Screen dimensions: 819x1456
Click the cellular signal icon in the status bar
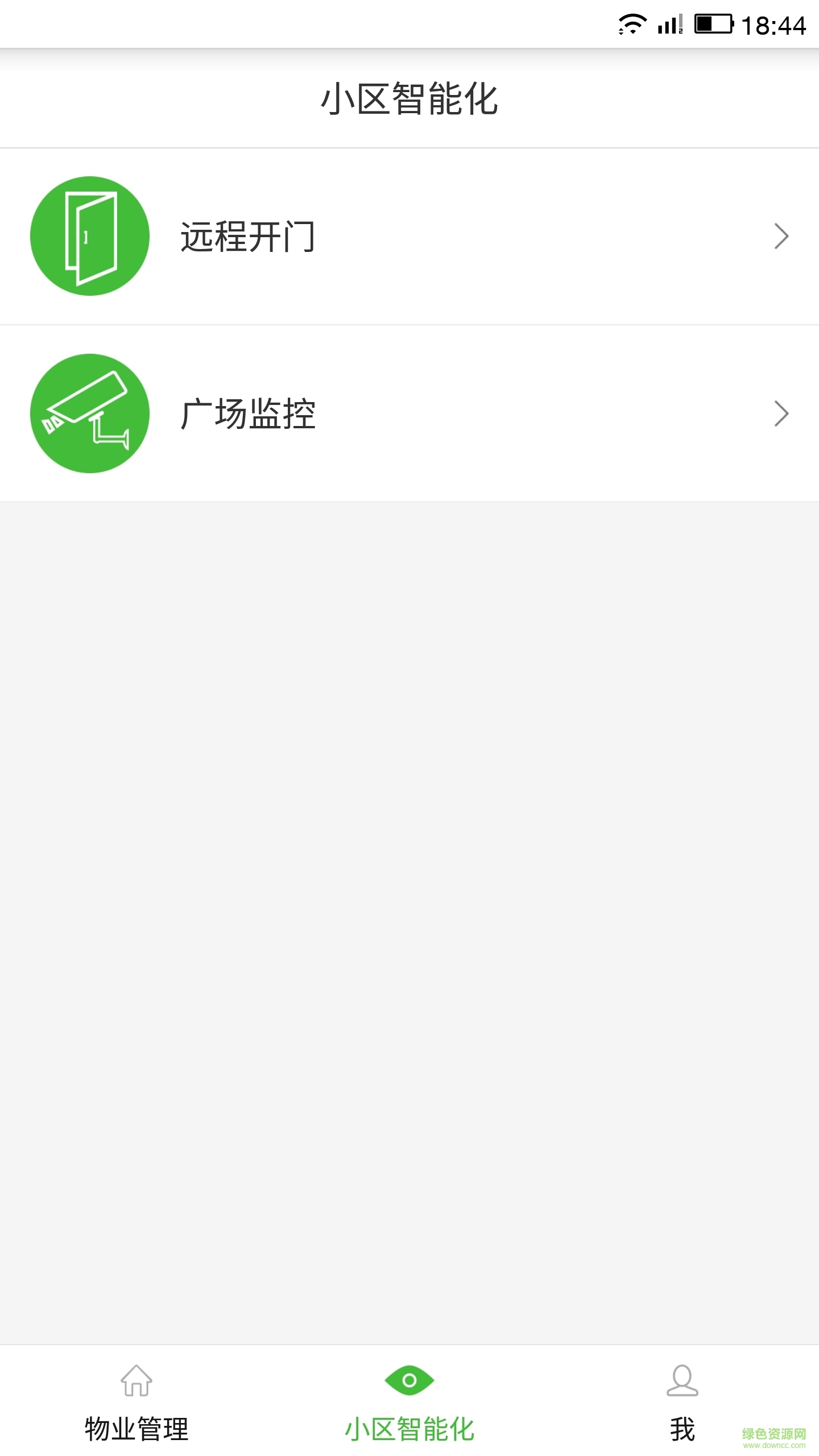pos(668,23)
